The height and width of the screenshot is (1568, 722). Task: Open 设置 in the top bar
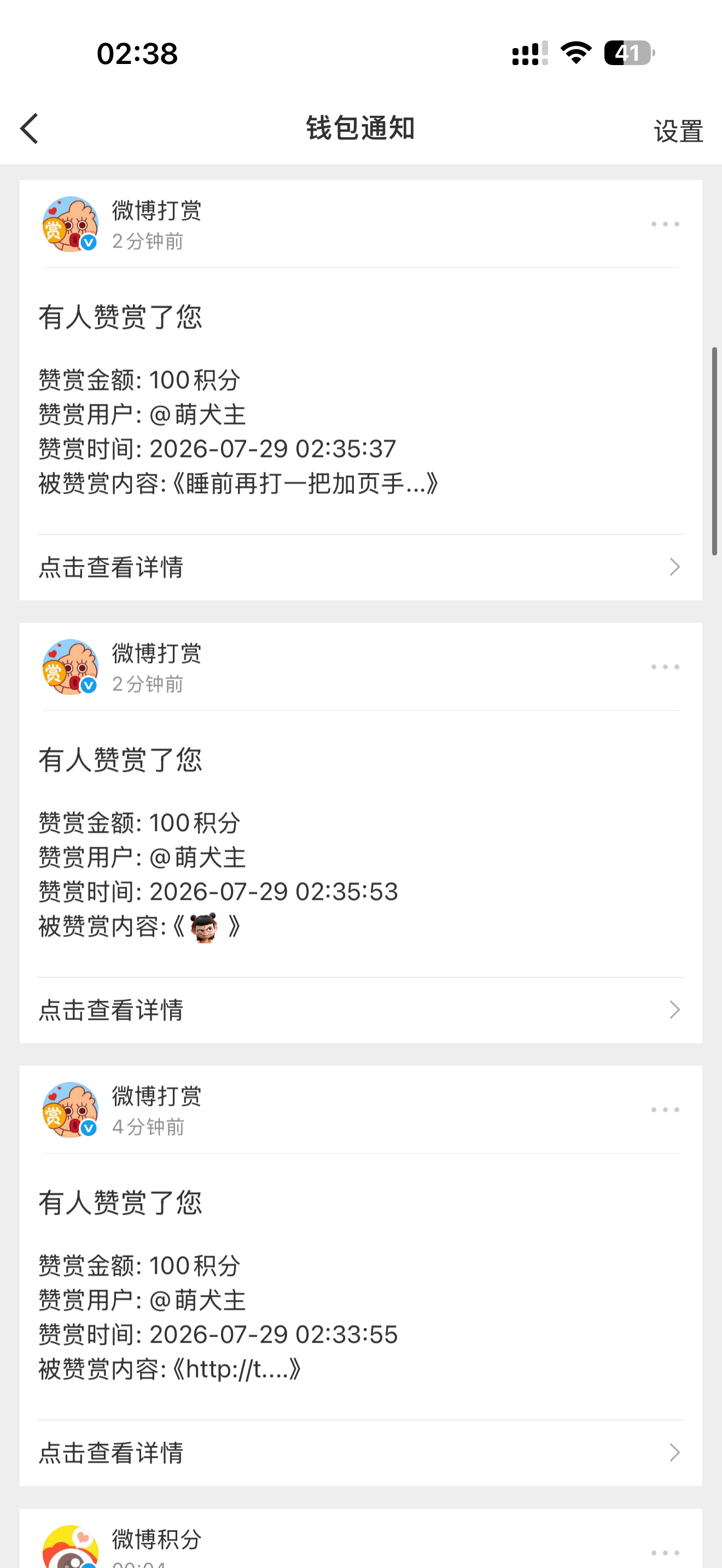tap(678, 131)
